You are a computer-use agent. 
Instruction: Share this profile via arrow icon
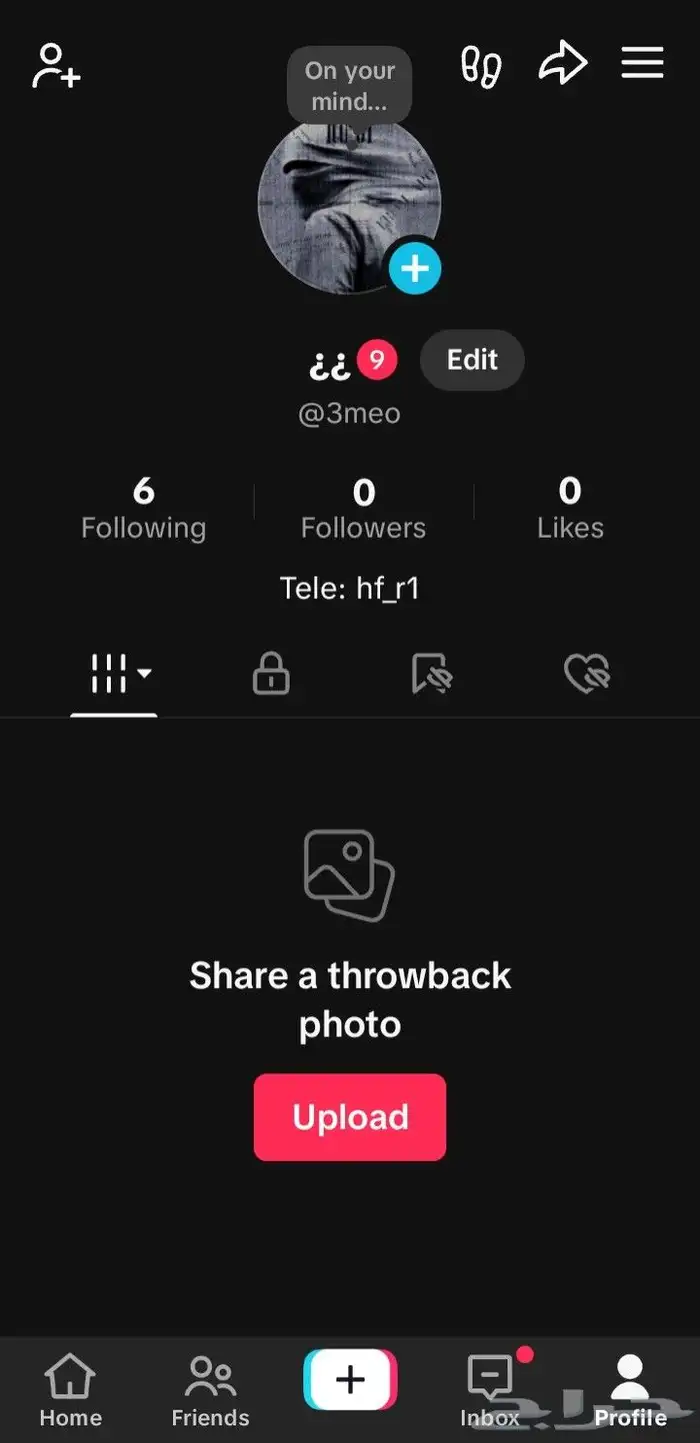pyautogui.click(x=562, y=65)
